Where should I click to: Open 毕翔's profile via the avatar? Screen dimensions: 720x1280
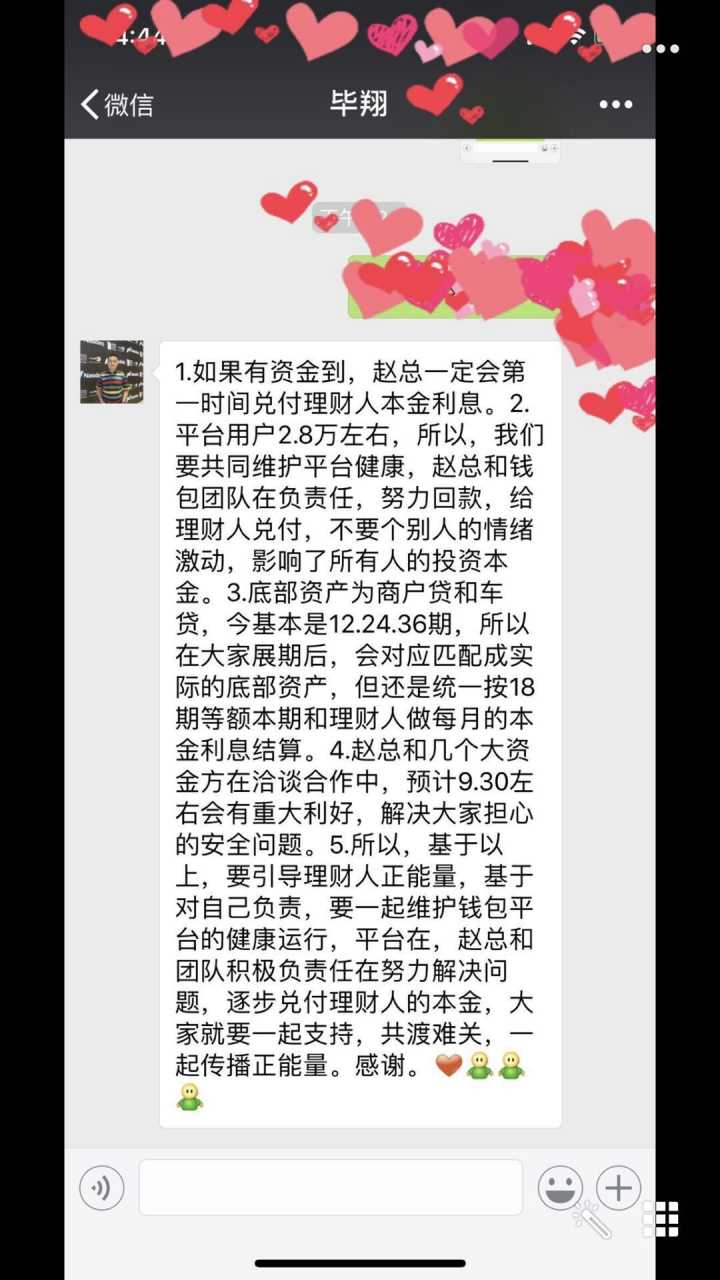coord(111,372)
